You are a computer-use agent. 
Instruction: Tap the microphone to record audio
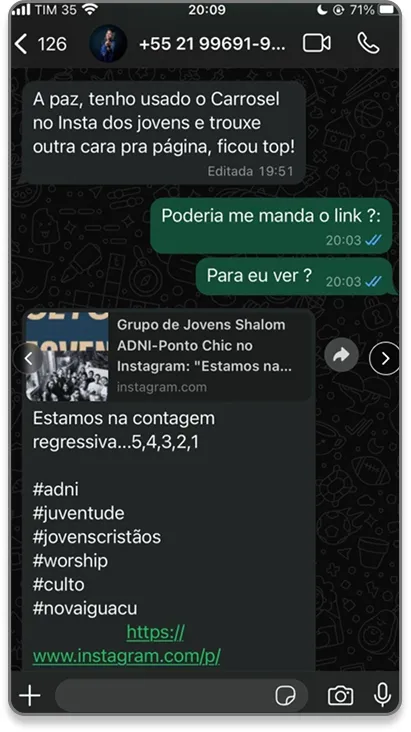tap(382, 695)
